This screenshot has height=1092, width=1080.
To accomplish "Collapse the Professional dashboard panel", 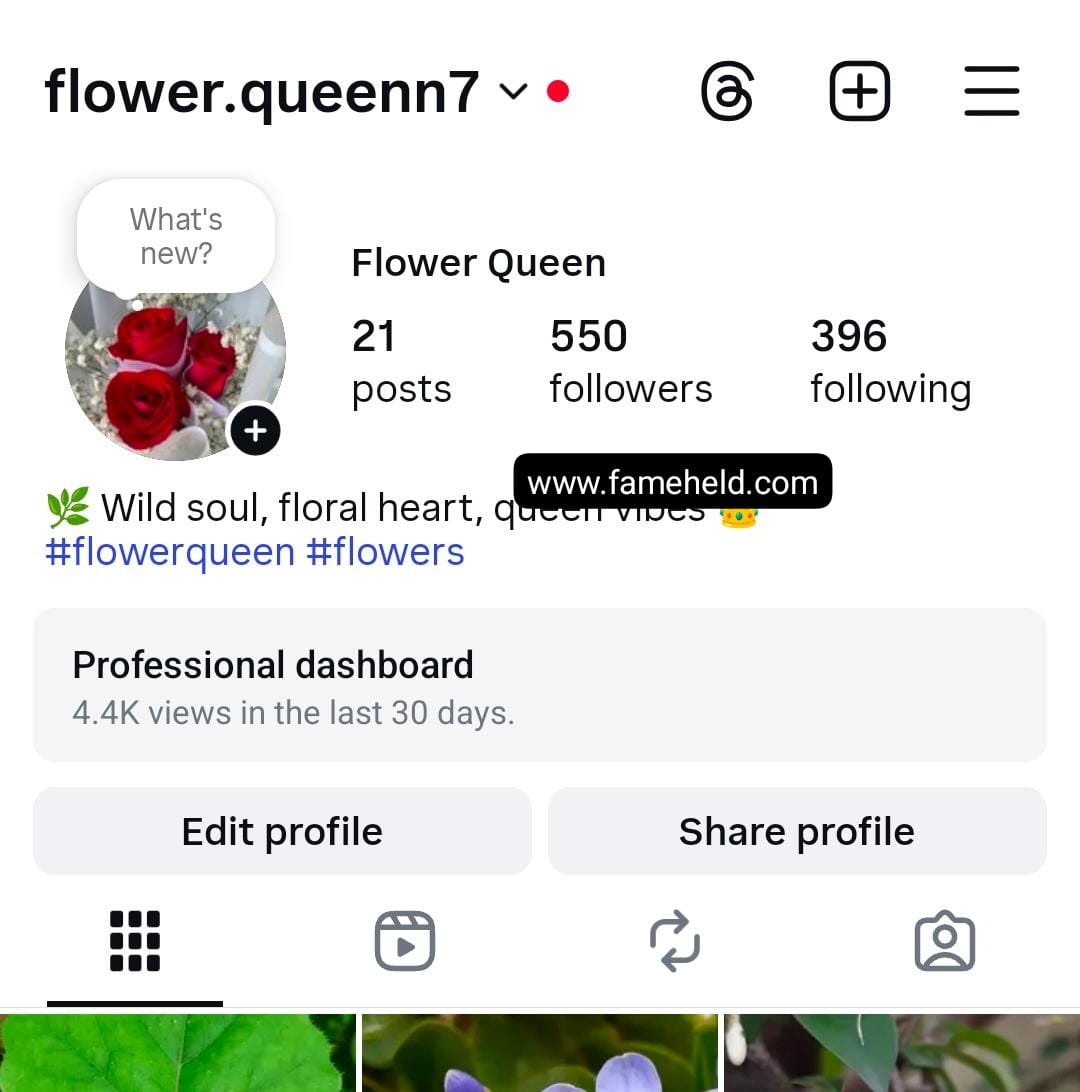I will 540,685.
